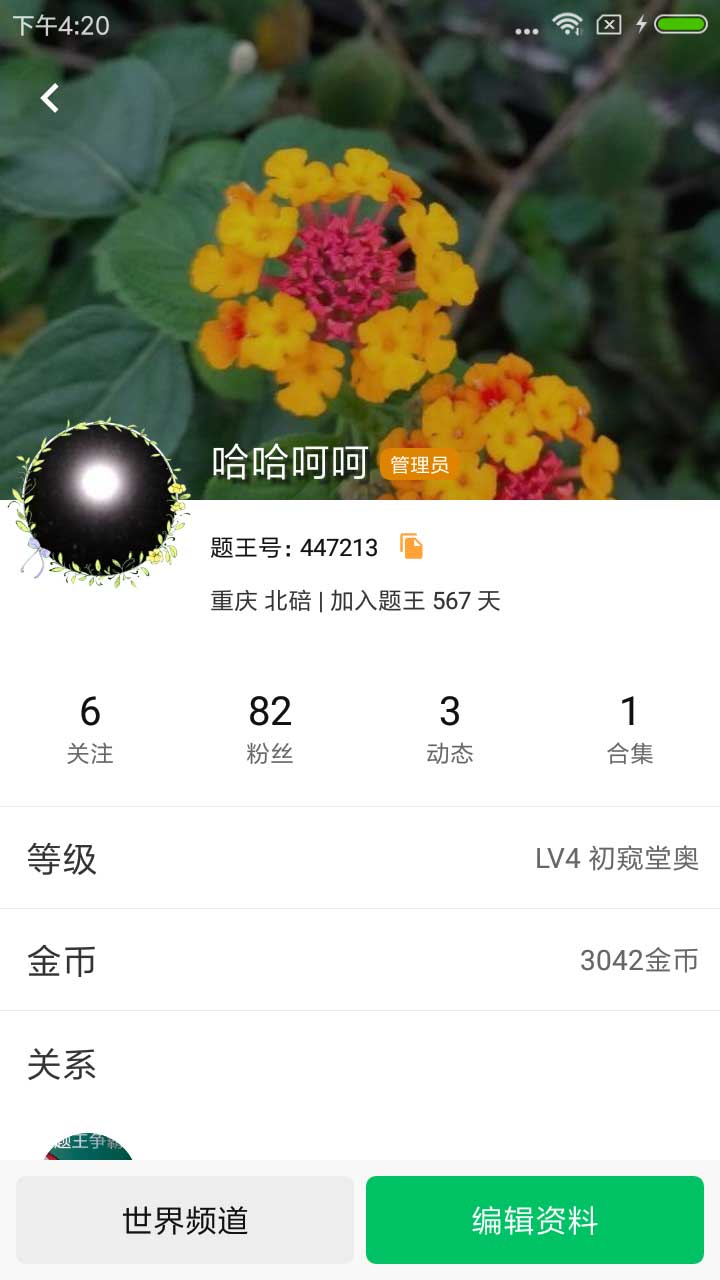720x1280 pixels.
Task: Tap the battery indicator in status bar
Action: (683, 28)
